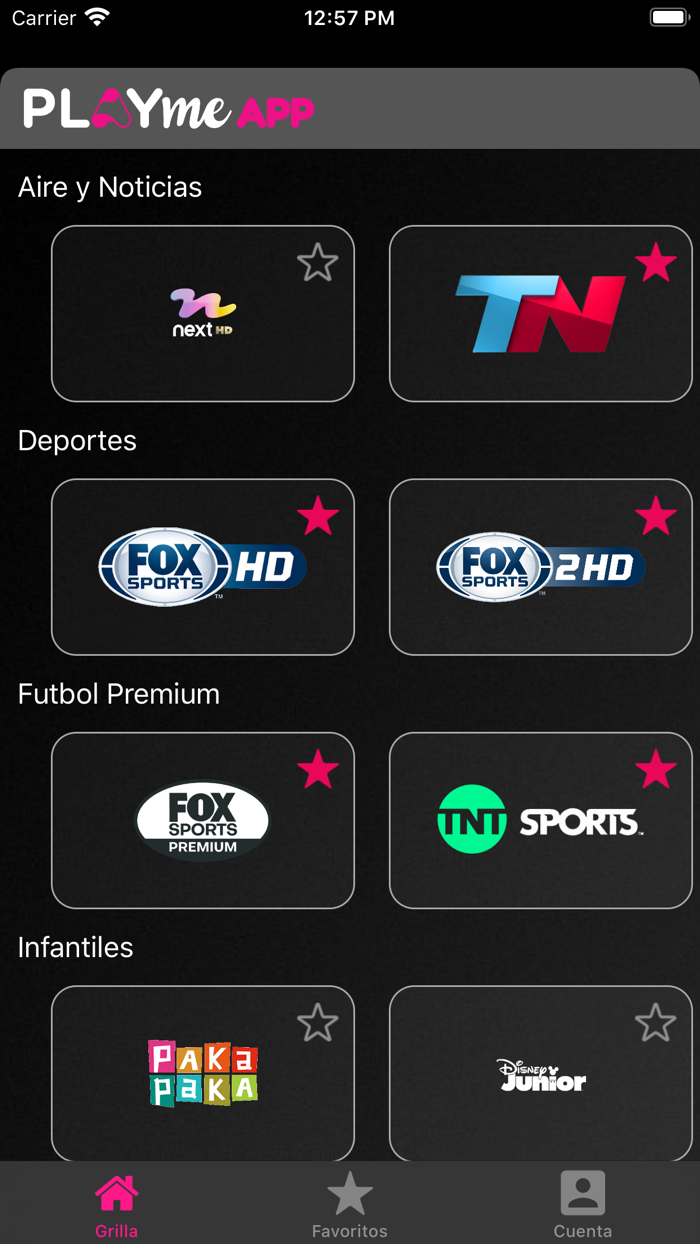This screenshot has width=700, height=1244.
Task: Remove Fox Sports Premium from favorites
Action: click(318, 770)
